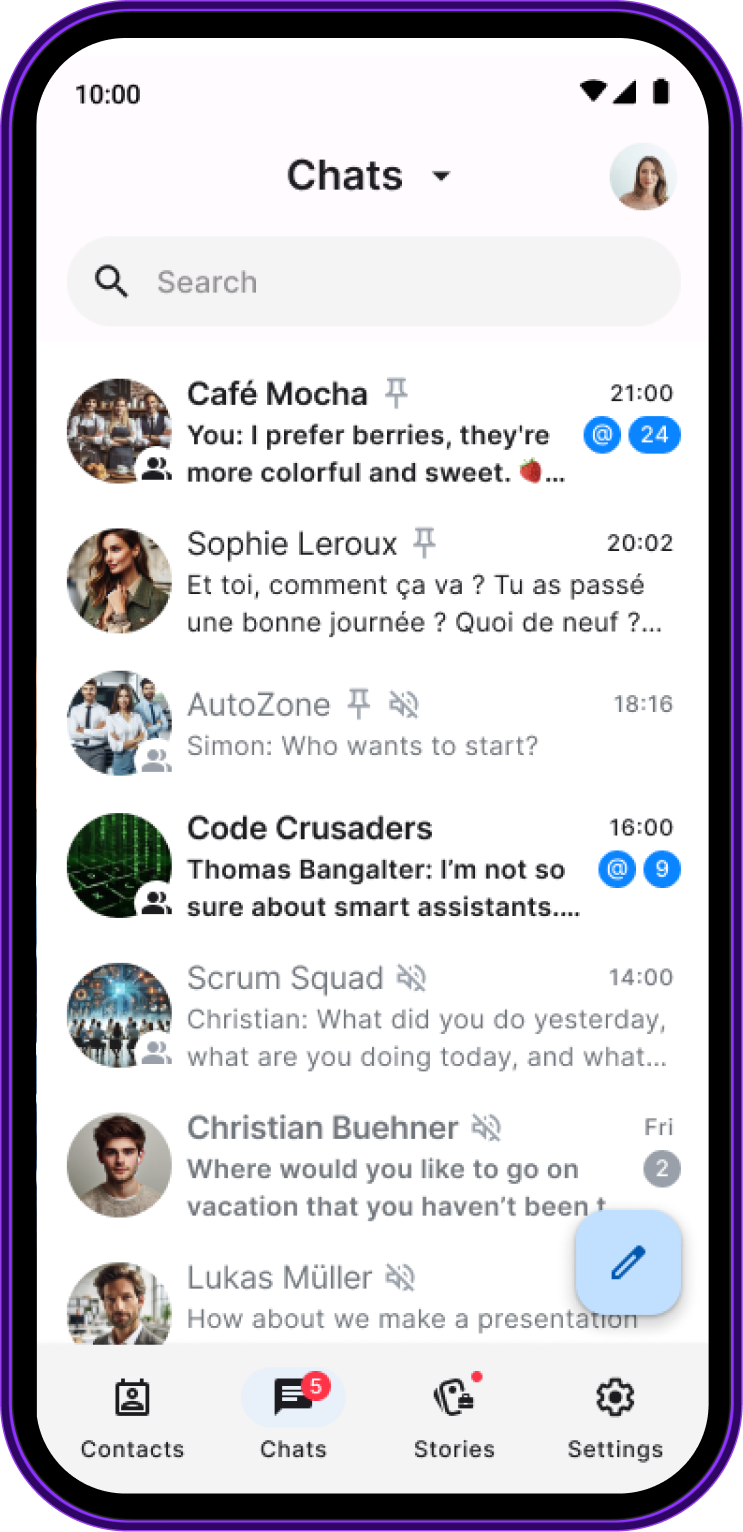Start a new message with the pencil button

[x=628, y=1262]
